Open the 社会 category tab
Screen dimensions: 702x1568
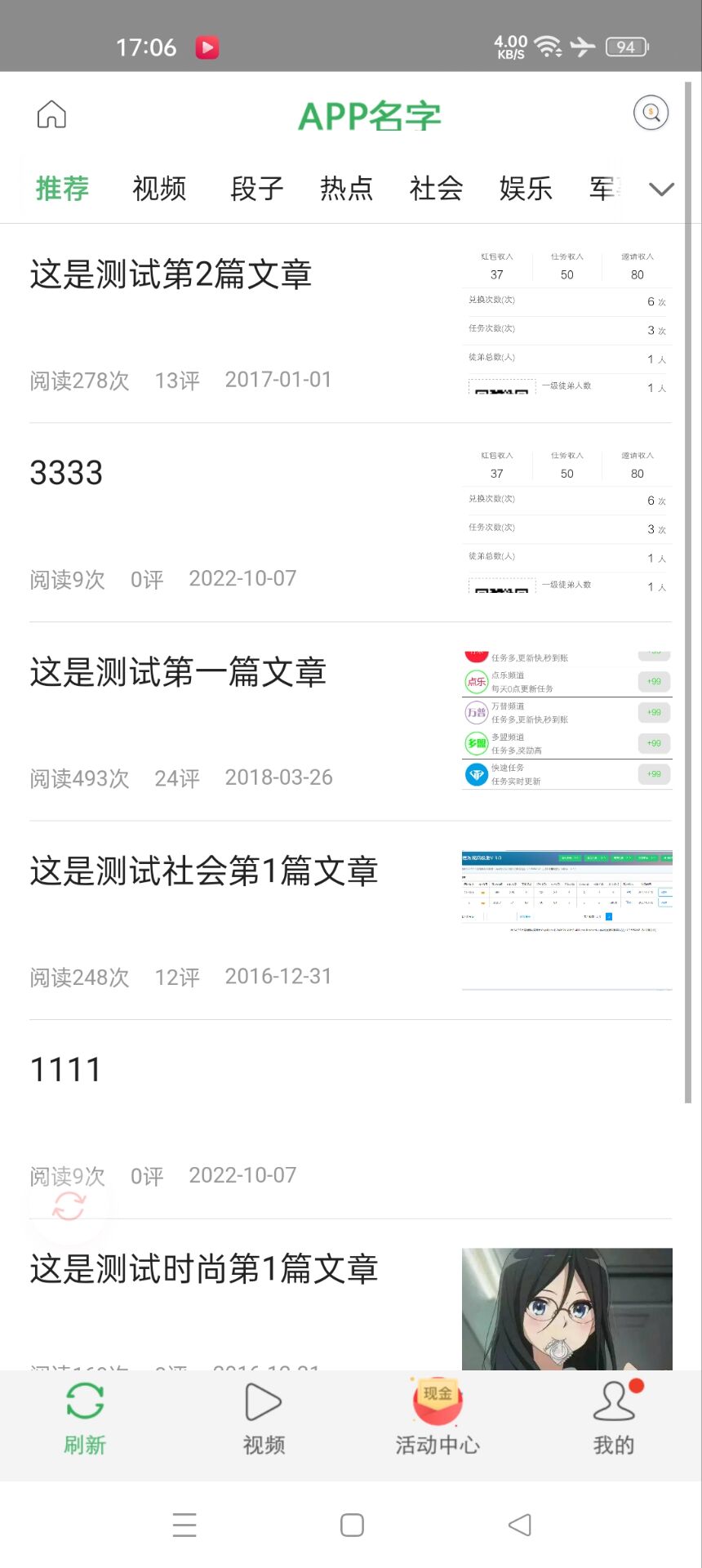[x=437, y=189]
